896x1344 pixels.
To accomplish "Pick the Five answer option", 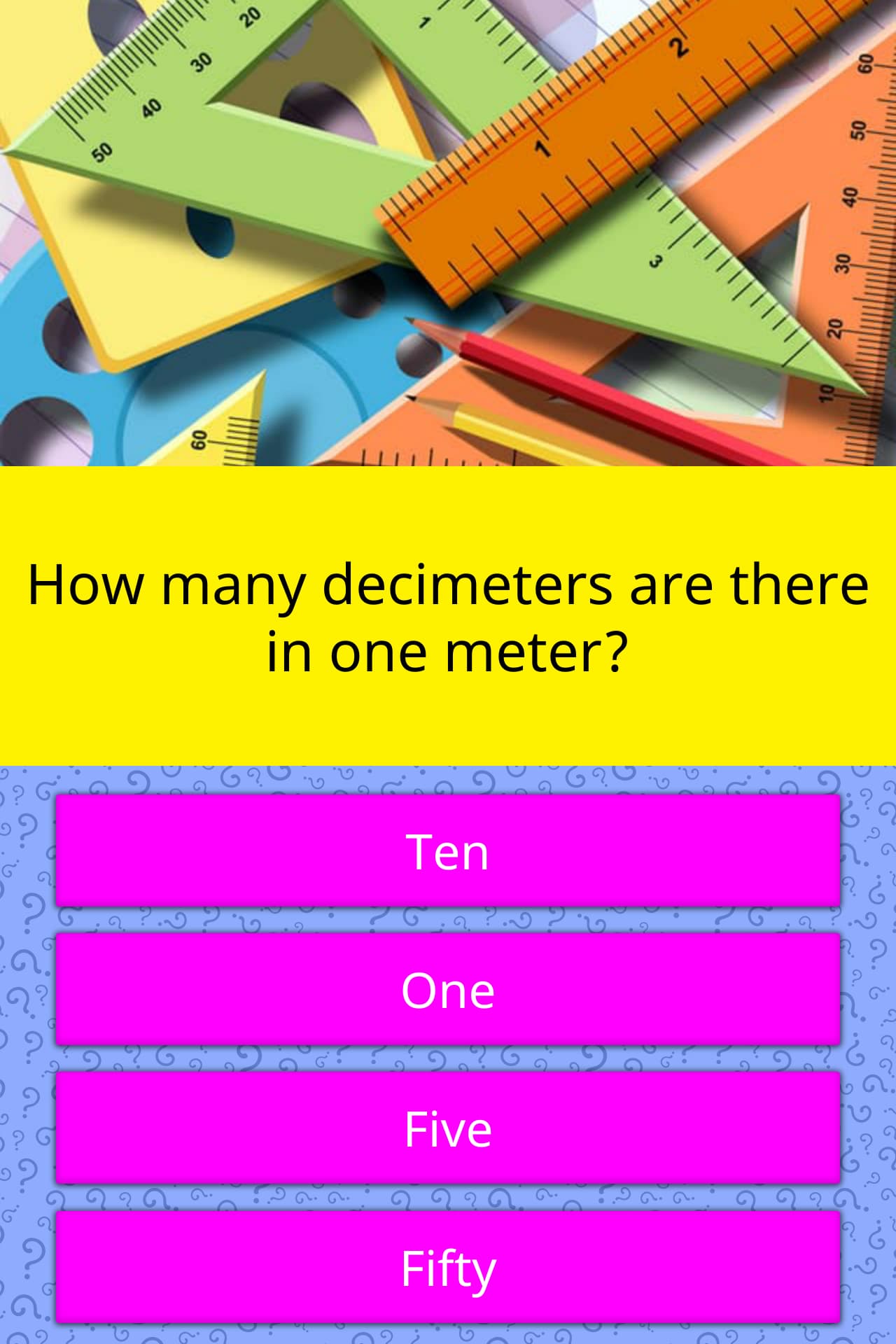I will point(448,1128).
